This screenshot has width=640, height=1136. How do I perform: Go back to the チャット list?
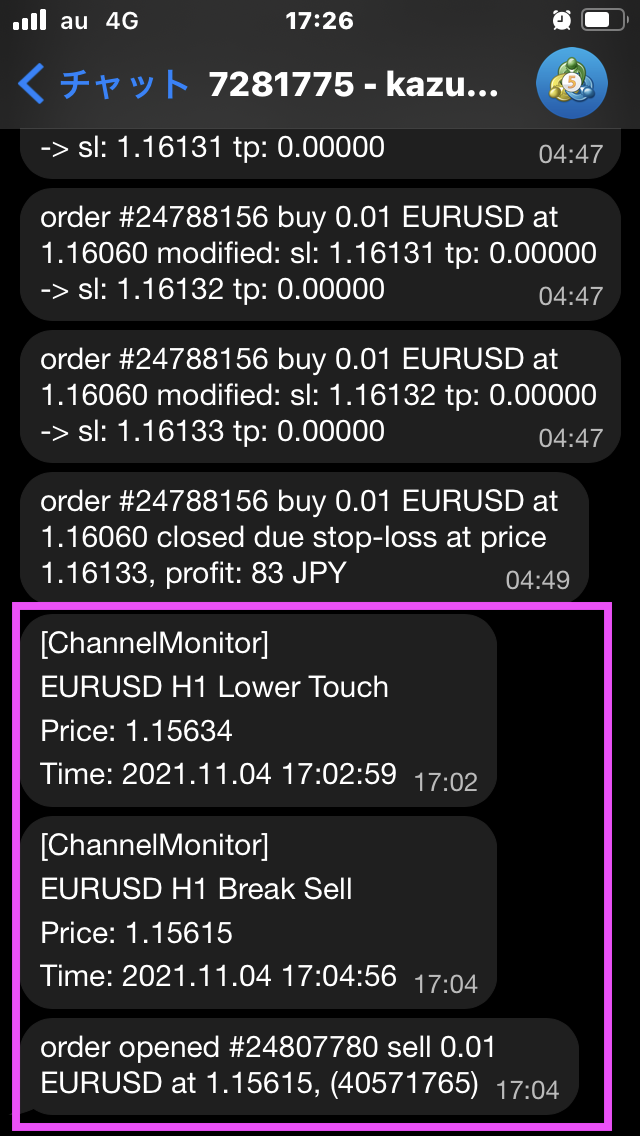click(x=104, y=84)
